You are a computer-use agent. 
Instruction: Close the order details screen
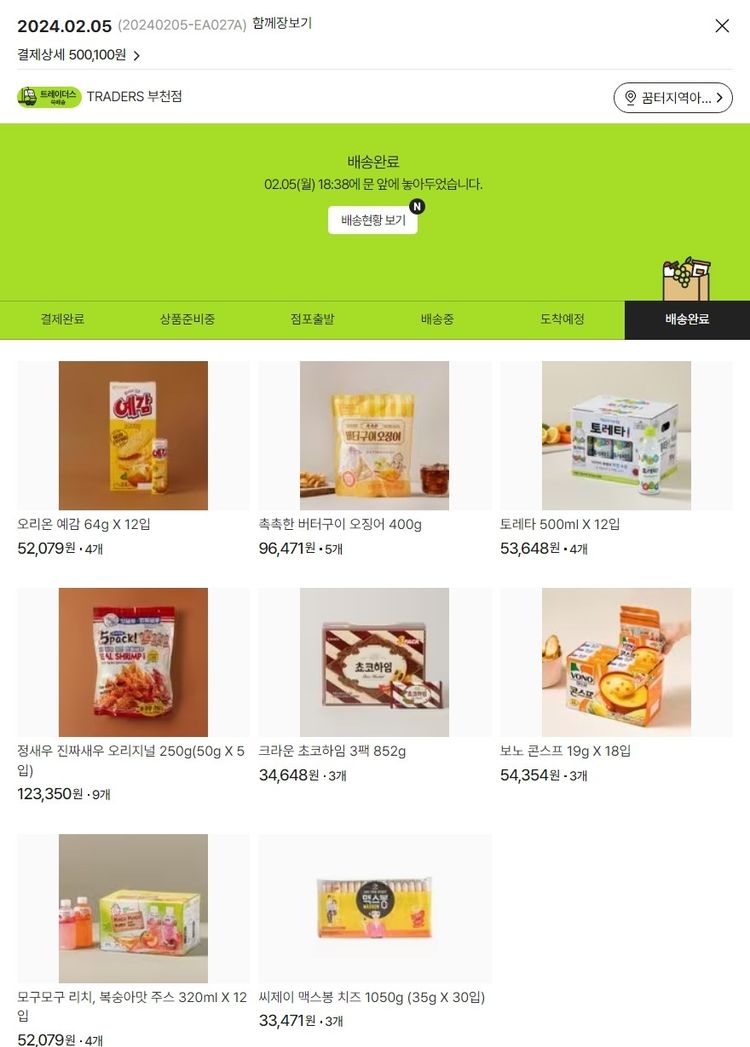click(722, 26)
